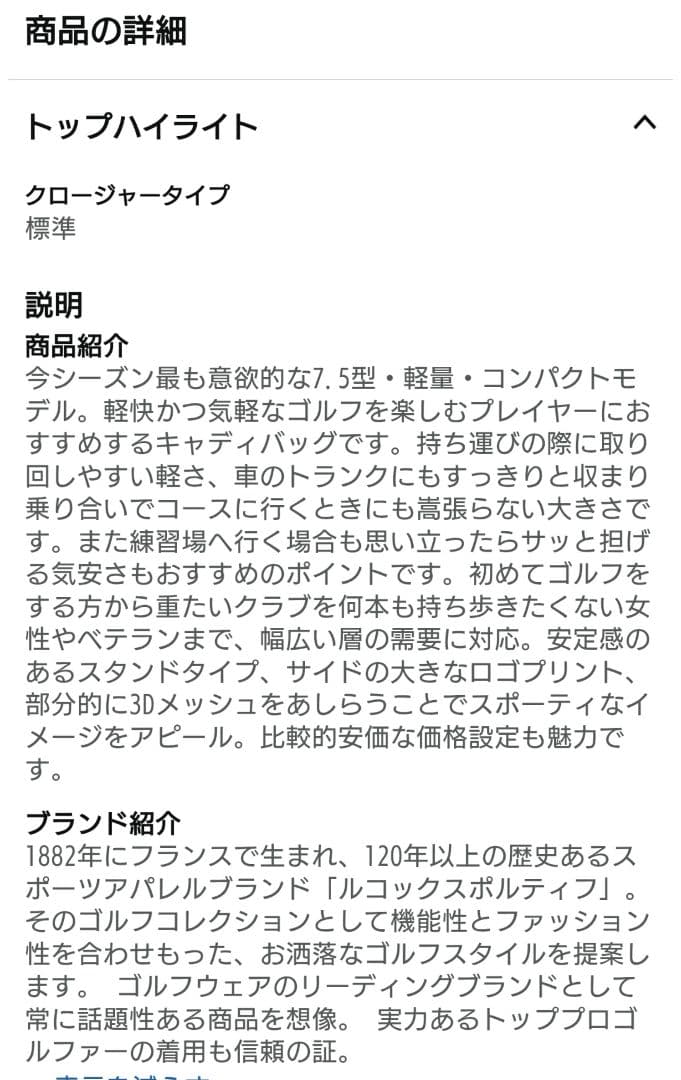Collapse the トップハイライト section

tap(645, 124)
